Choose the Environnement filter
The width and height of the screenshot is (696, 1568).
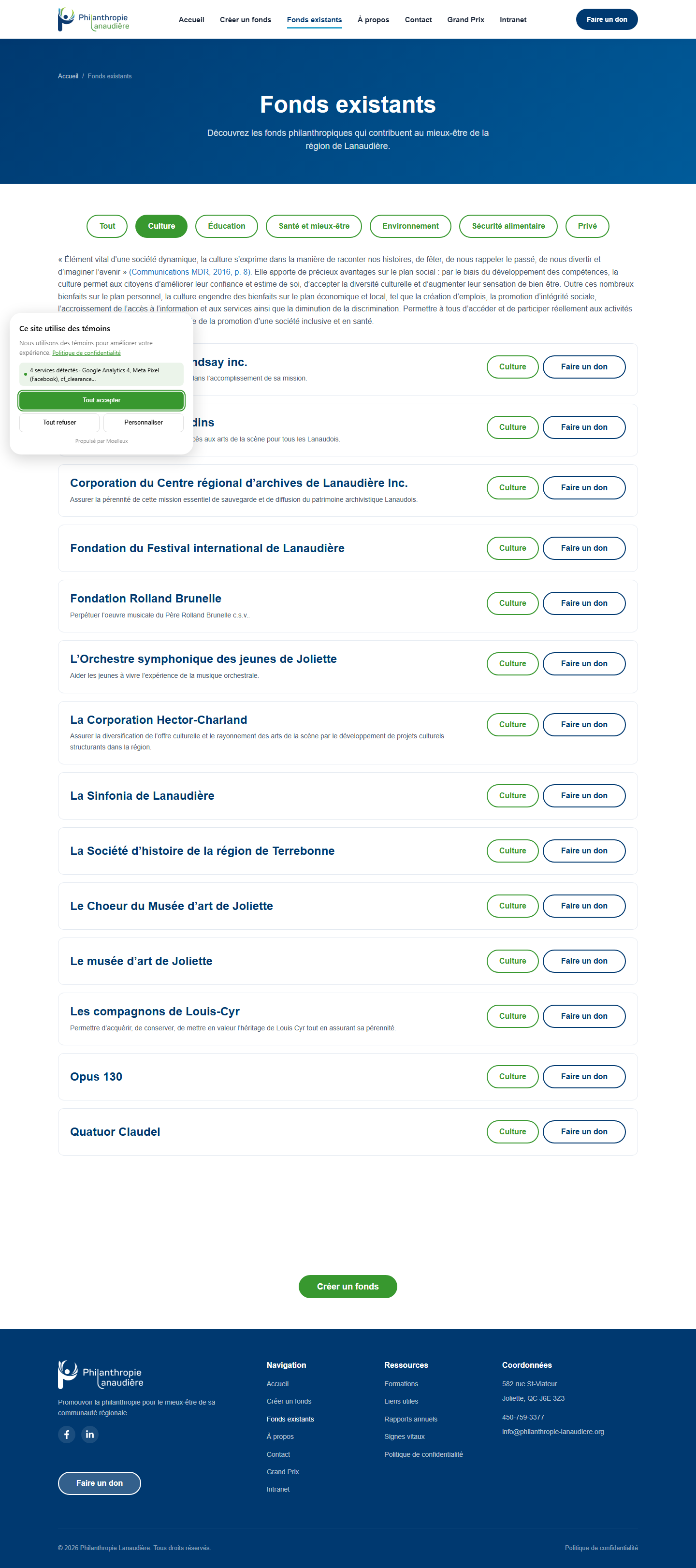[411, 226]
